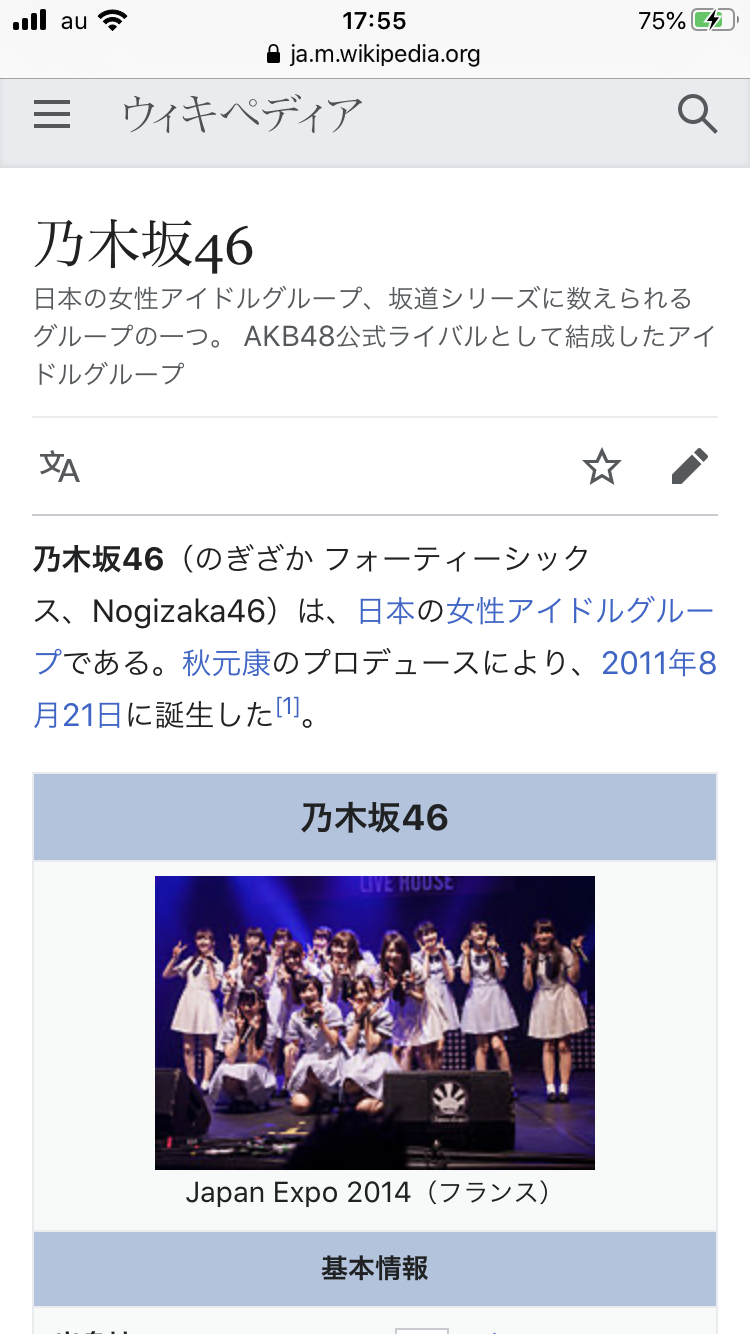Tap the ja.m.wikipedia.org address bar
This screenshot has width=750, height=1334.
(x=374, y=54)
